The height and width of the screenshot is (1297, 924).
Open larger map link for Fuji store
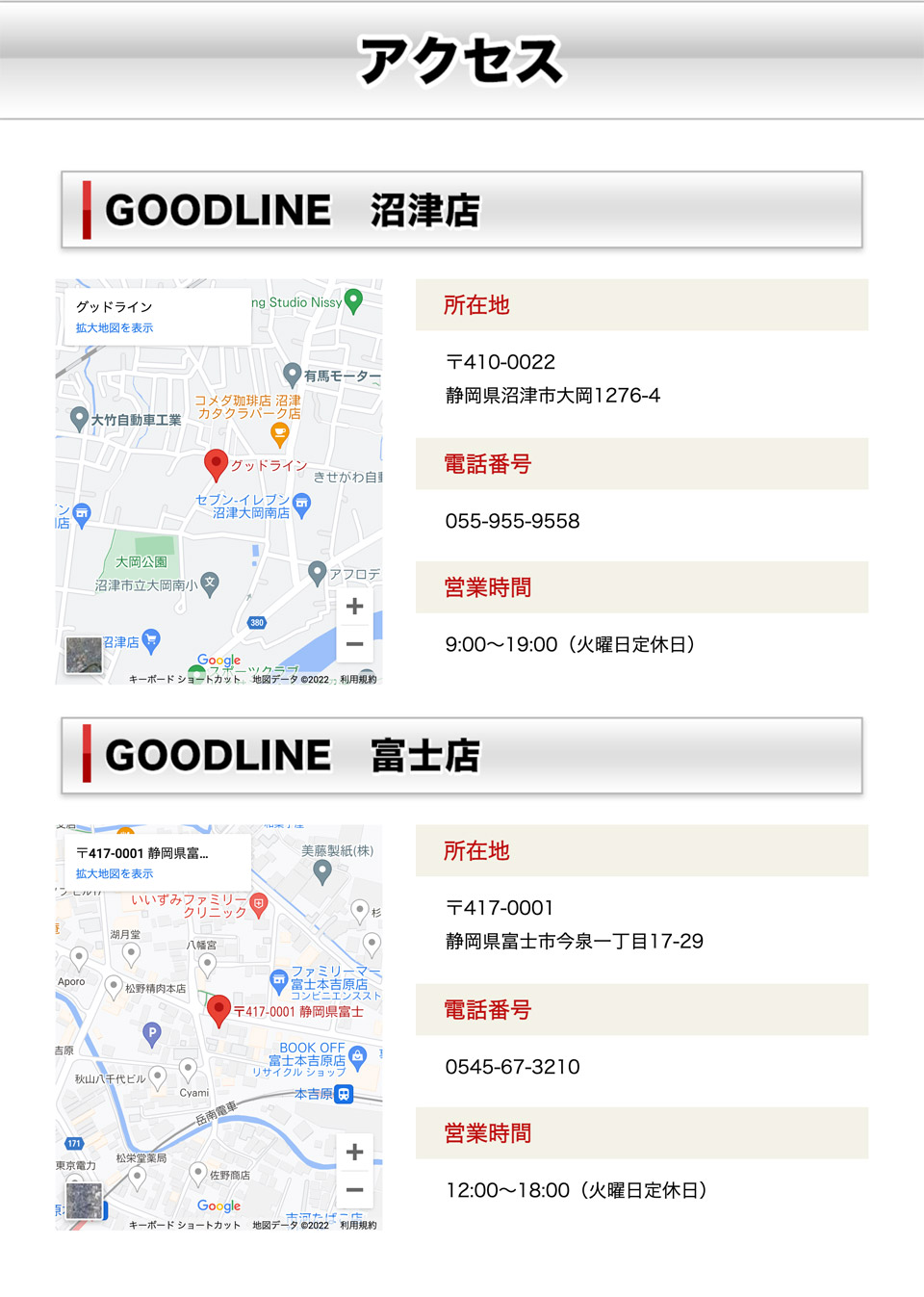[115, 874]
